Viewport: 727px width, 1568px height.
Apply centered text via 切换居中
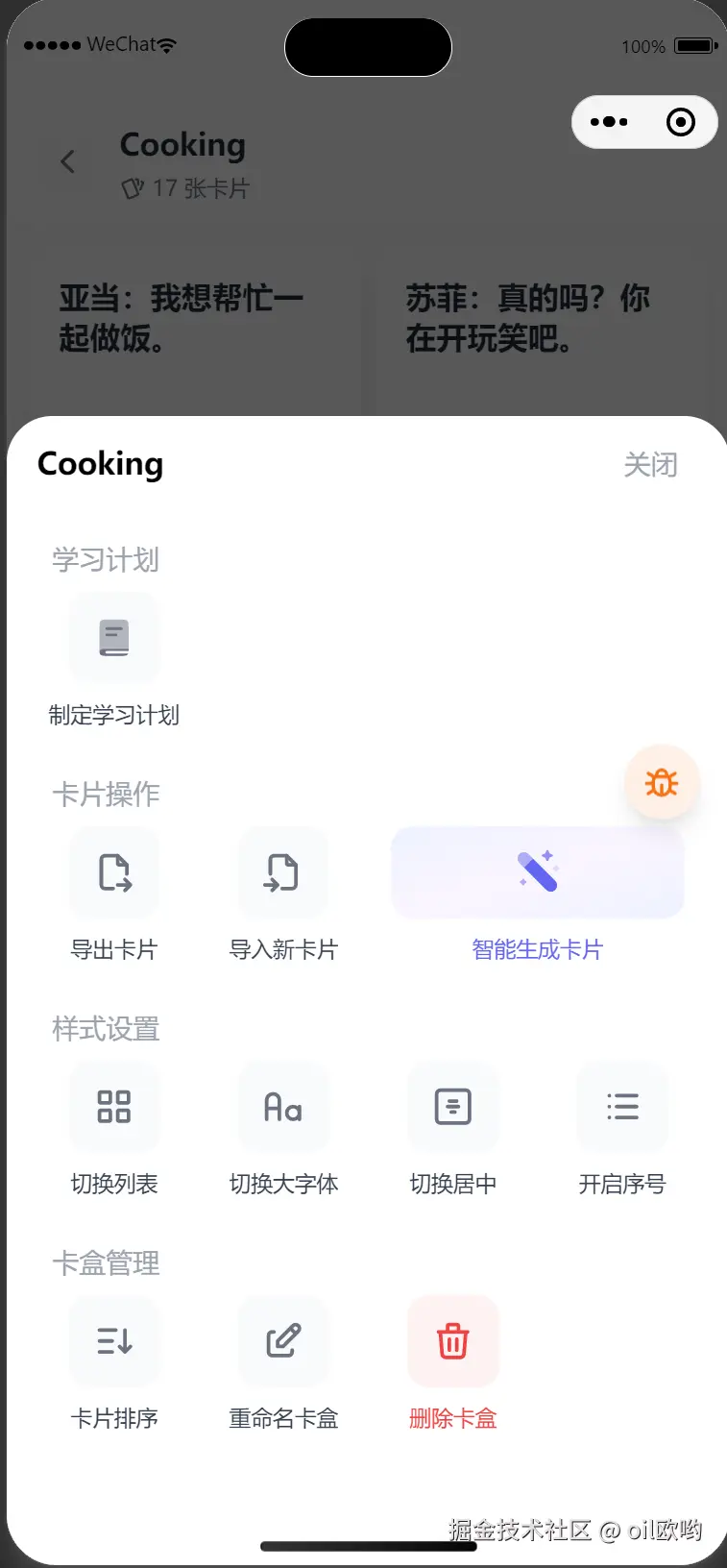click(452, 1107)
